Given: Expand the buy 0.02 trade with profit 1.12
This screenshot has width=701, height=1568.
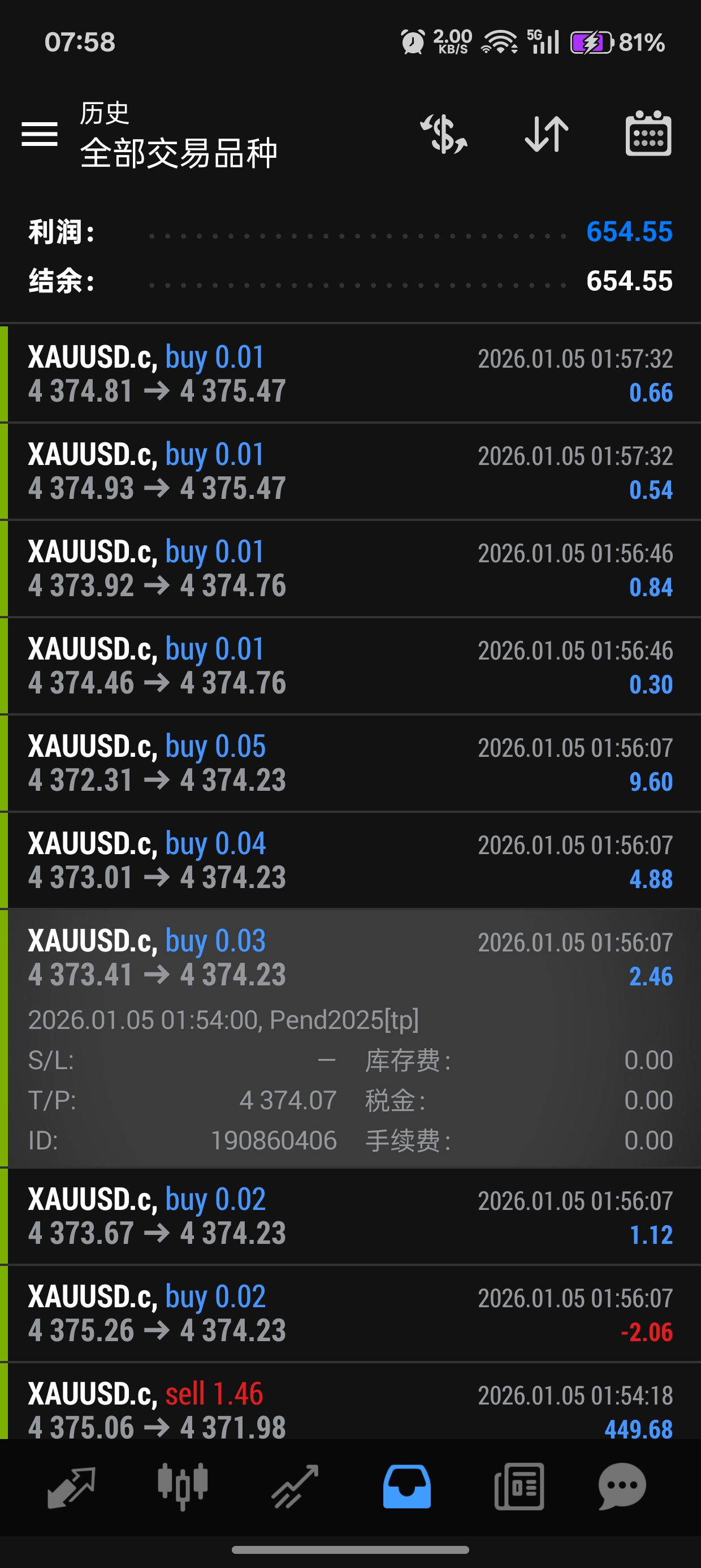Looking at the screenshot, I should (350, 1216).
